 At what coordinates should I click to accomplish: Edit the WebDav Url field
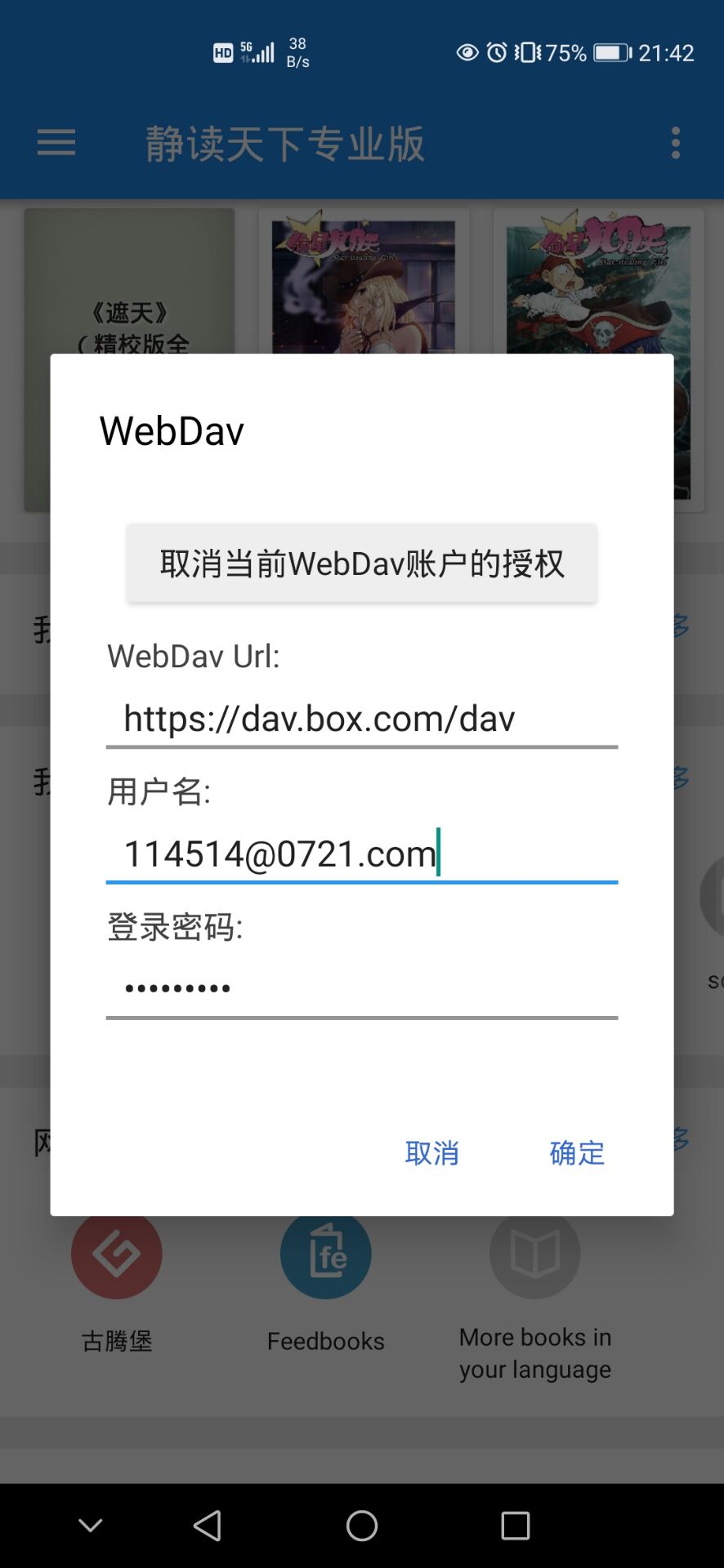click(361, 719)
